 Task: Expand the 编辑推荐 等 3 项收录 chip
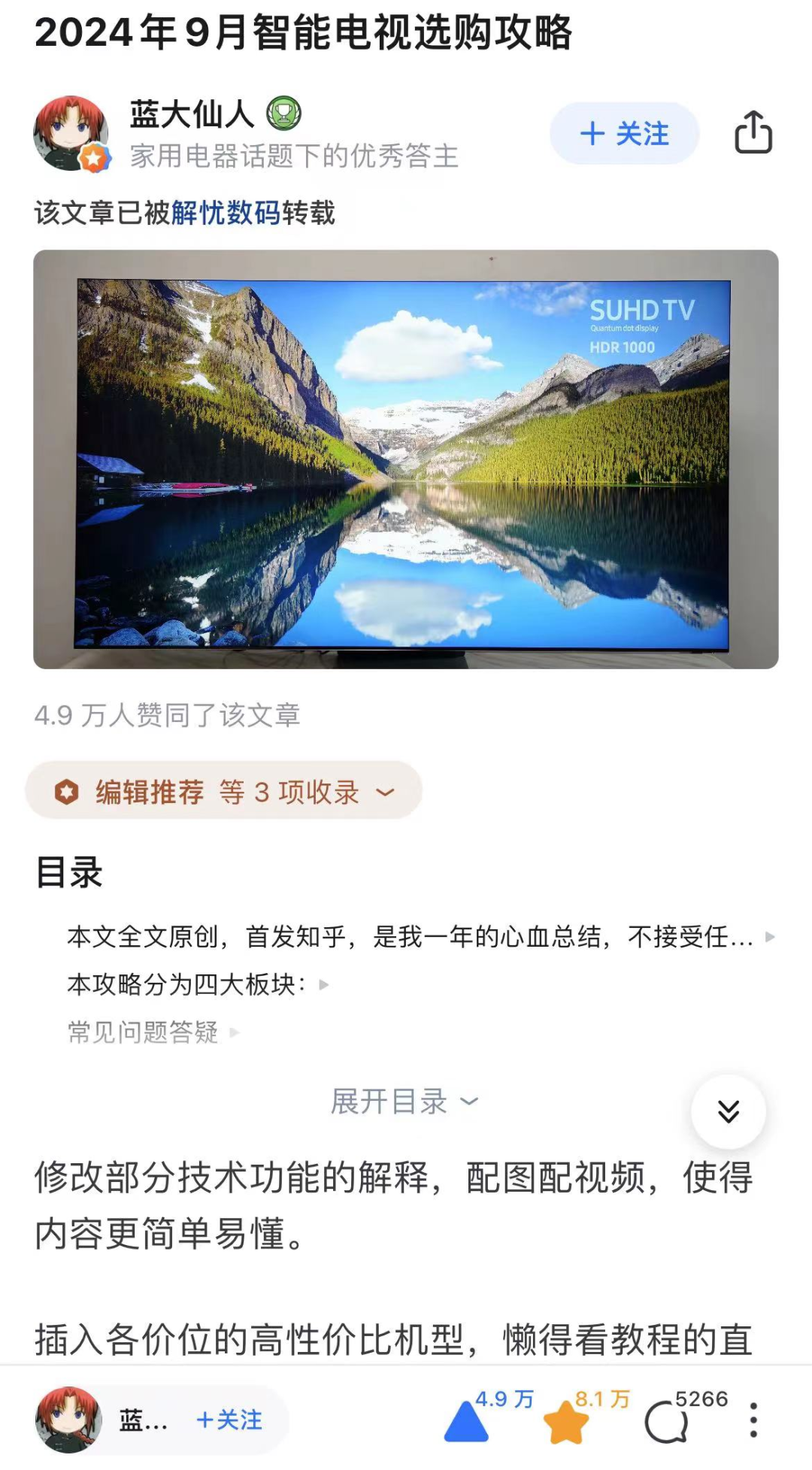pos(224,791)
